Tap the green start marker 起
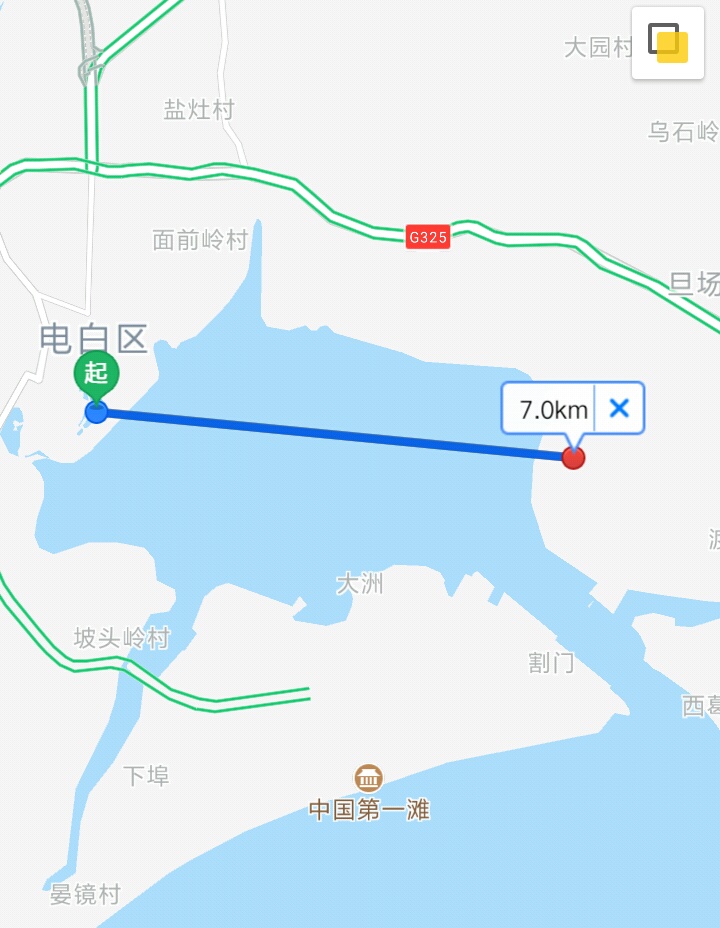This screenshot has height=928, width=720. [x=96, y=375]
